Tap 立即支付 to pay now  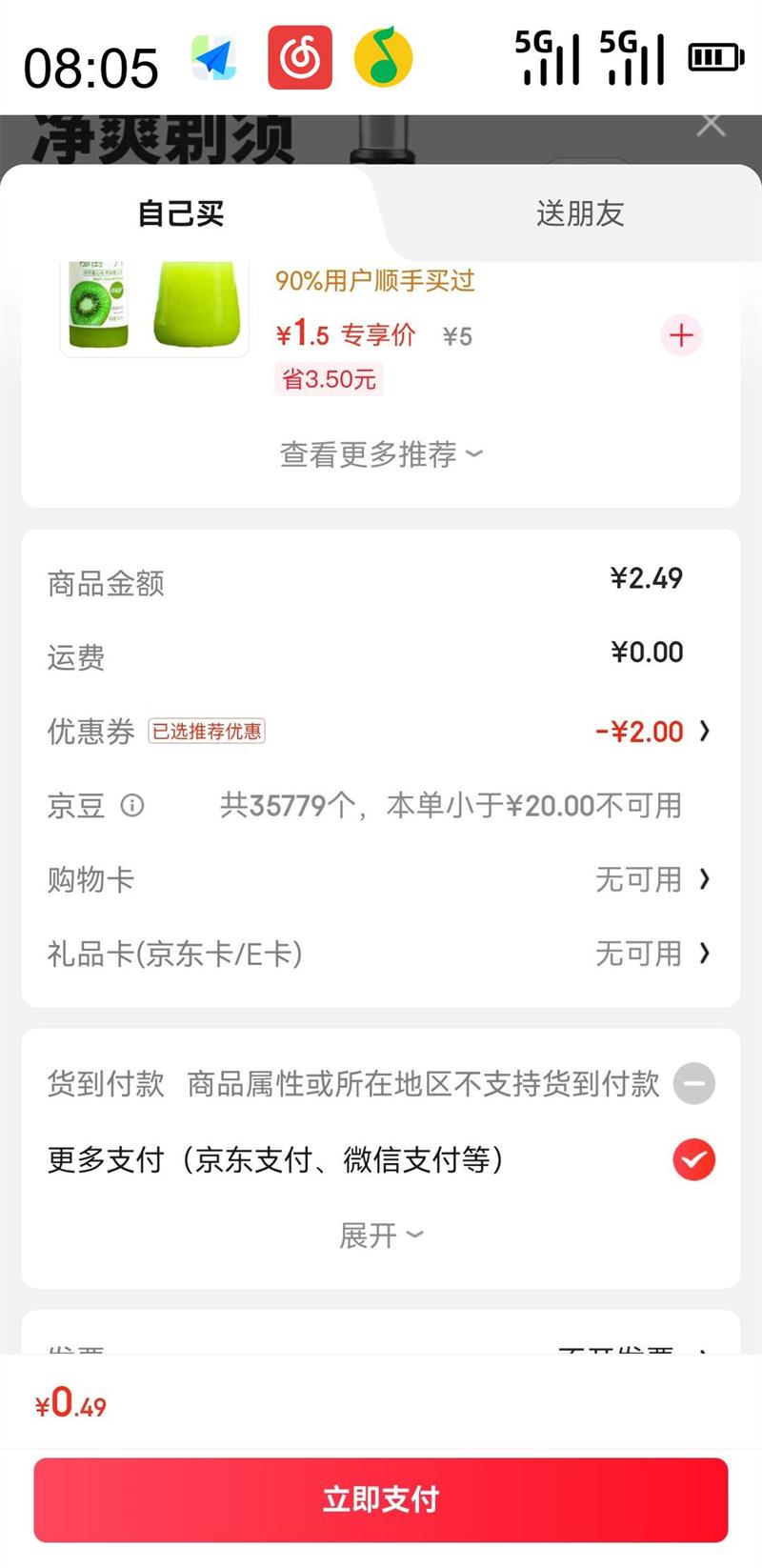(x=381, y=1499)
